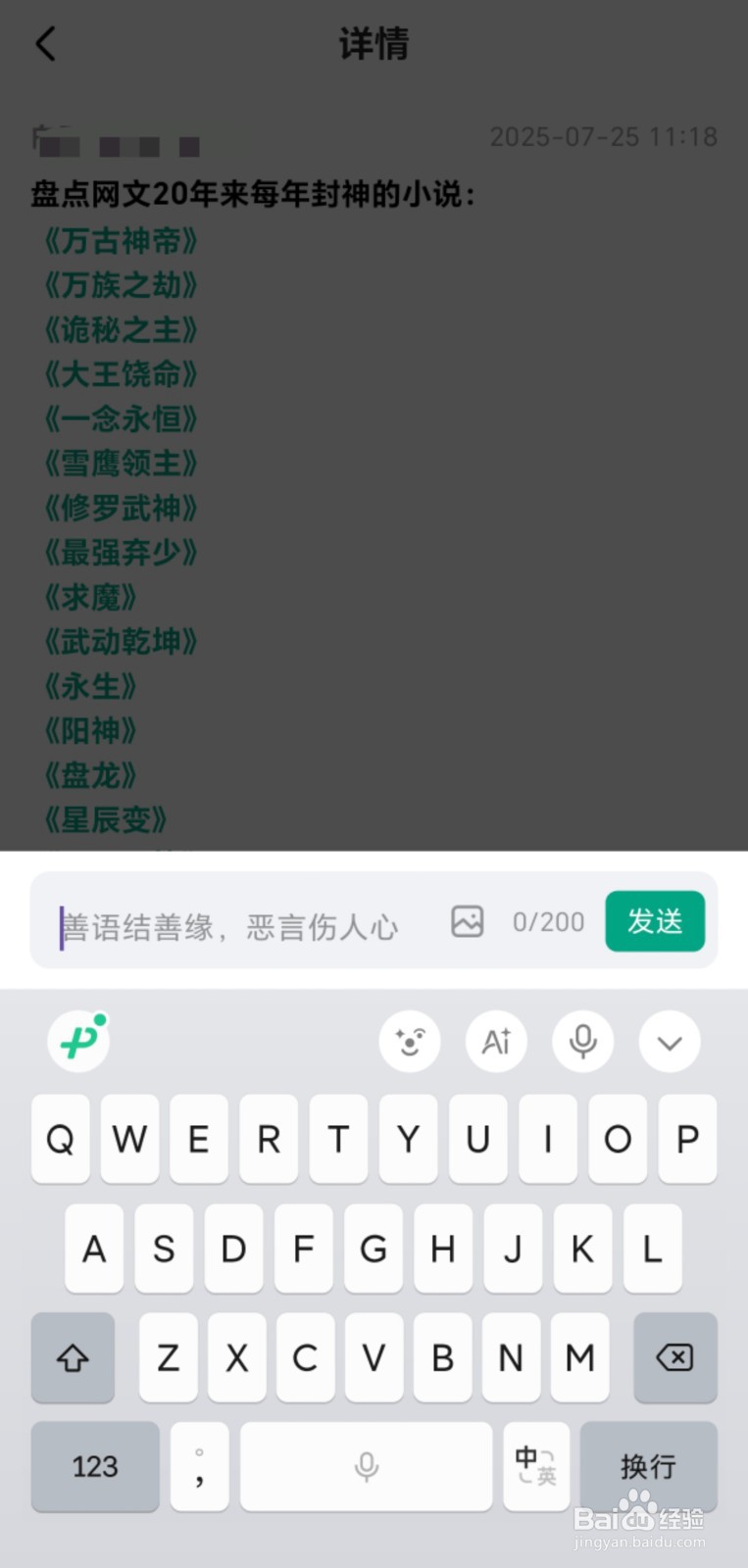
Task: Tap the Q letter key
Action: [60, 1139]
